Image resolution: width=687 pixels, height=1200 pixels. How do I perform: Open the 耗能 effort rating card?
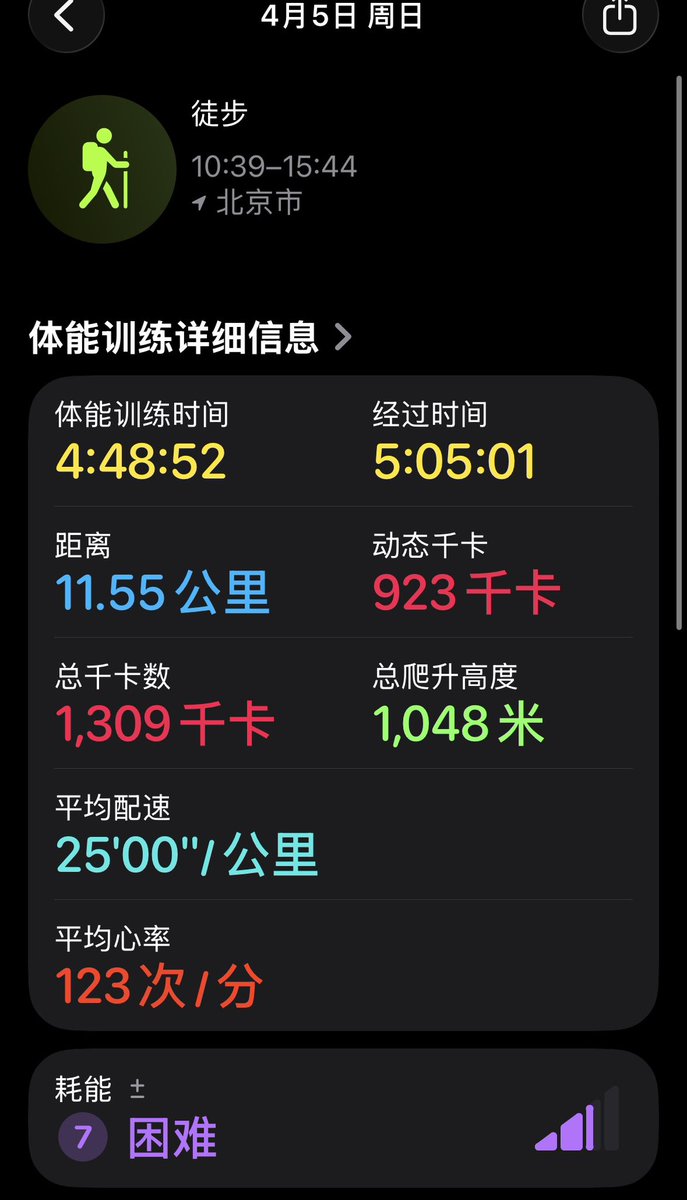pos(343,1117)
